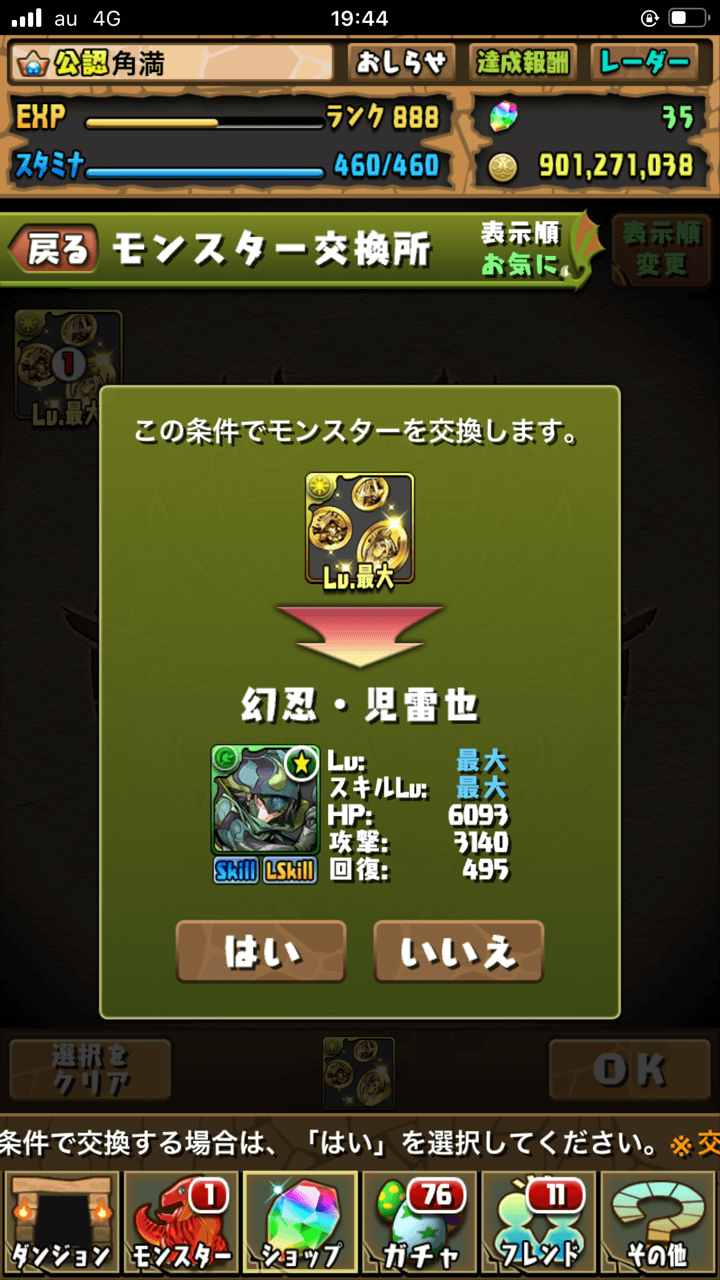Decline the exchange with いいえ

pyautogui.click(x=459, y=951)
